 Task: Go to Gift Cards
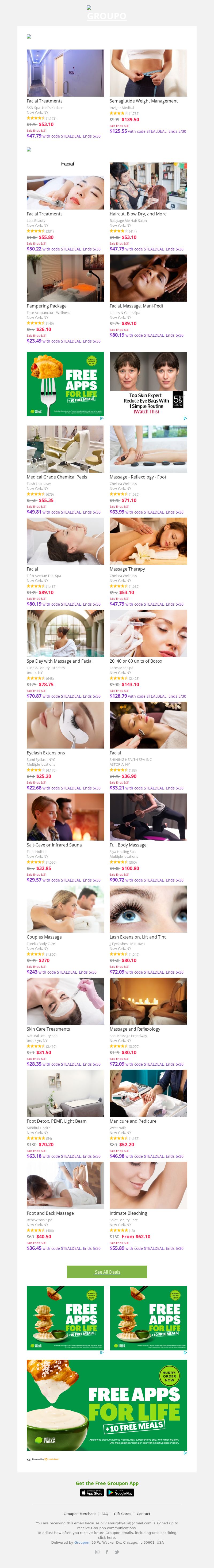click(x=122, y=1514)
